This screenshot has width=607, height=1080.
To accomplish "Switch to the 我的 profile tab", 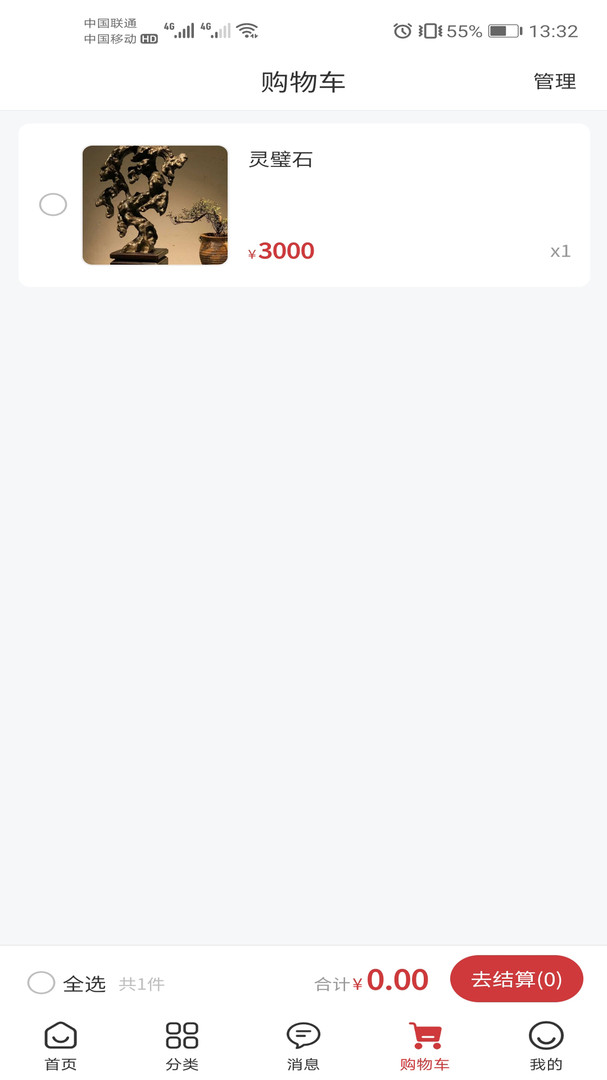I will point(546,1046).
